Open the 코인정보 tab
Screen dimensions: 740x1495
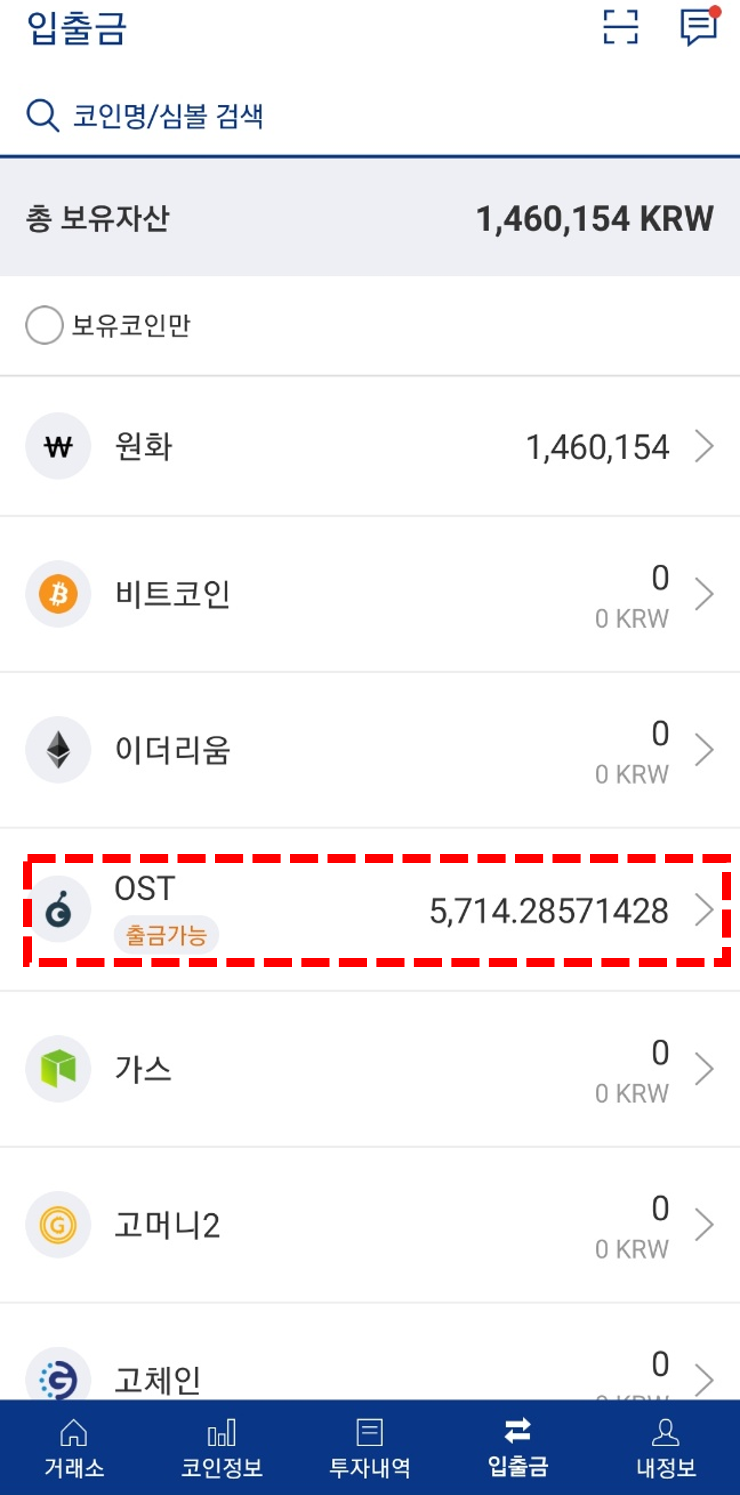coord(220,1447)
